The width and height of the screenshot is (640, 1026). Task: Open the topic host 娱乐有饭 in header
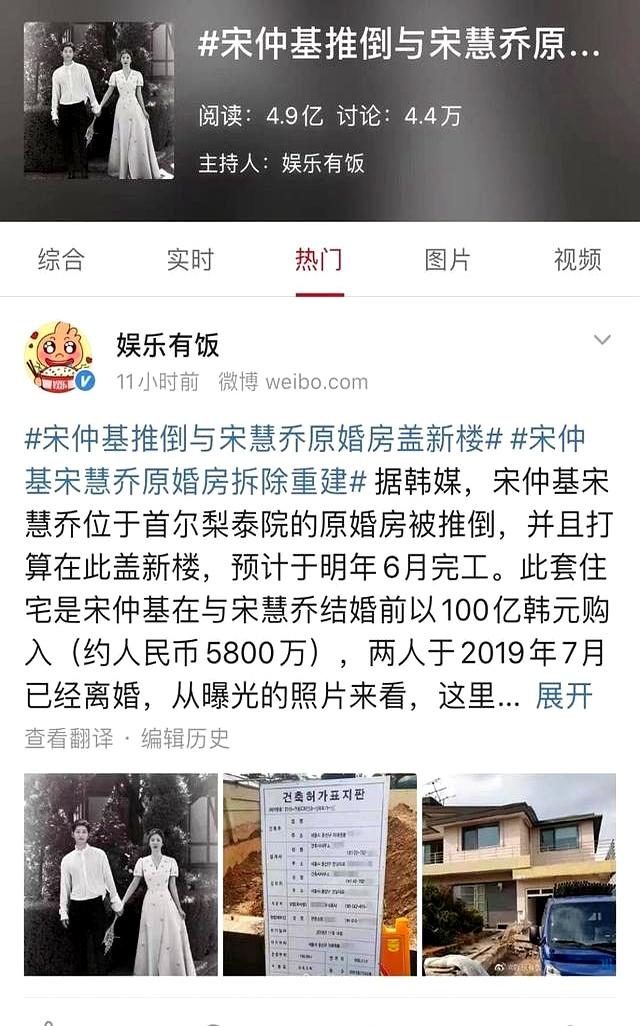(322, 163)
